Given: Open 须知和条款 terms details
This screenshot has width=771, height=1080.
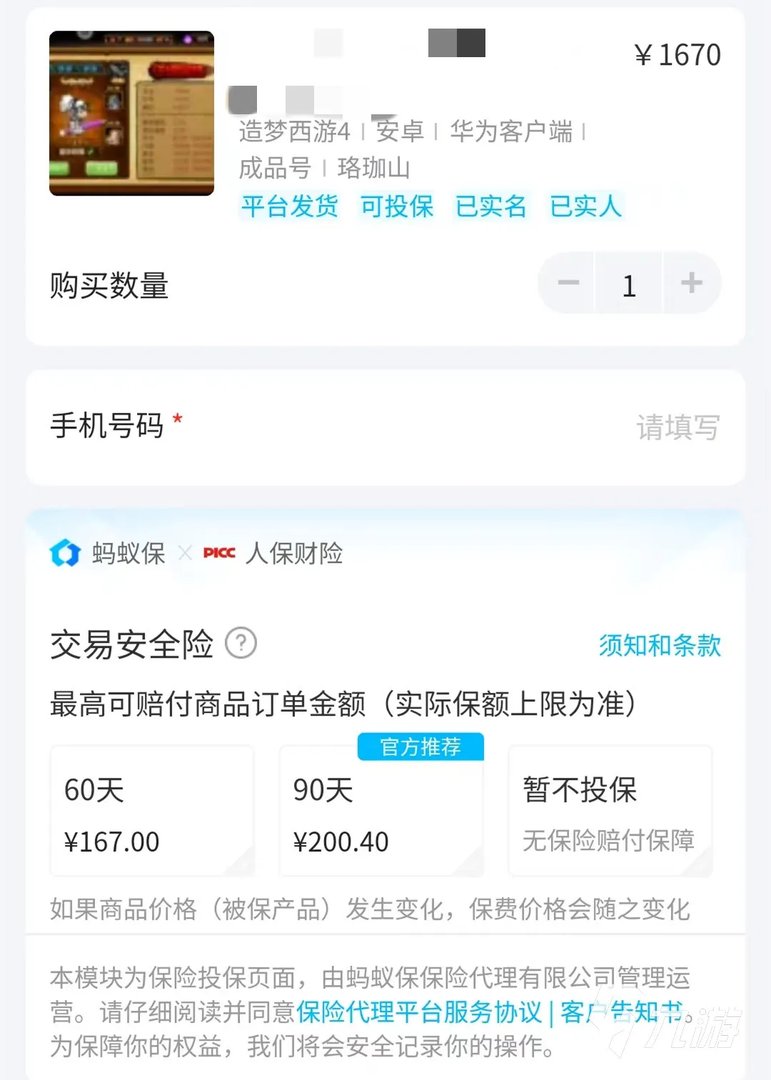Looking at the screenshot, I should pos(658,645).
